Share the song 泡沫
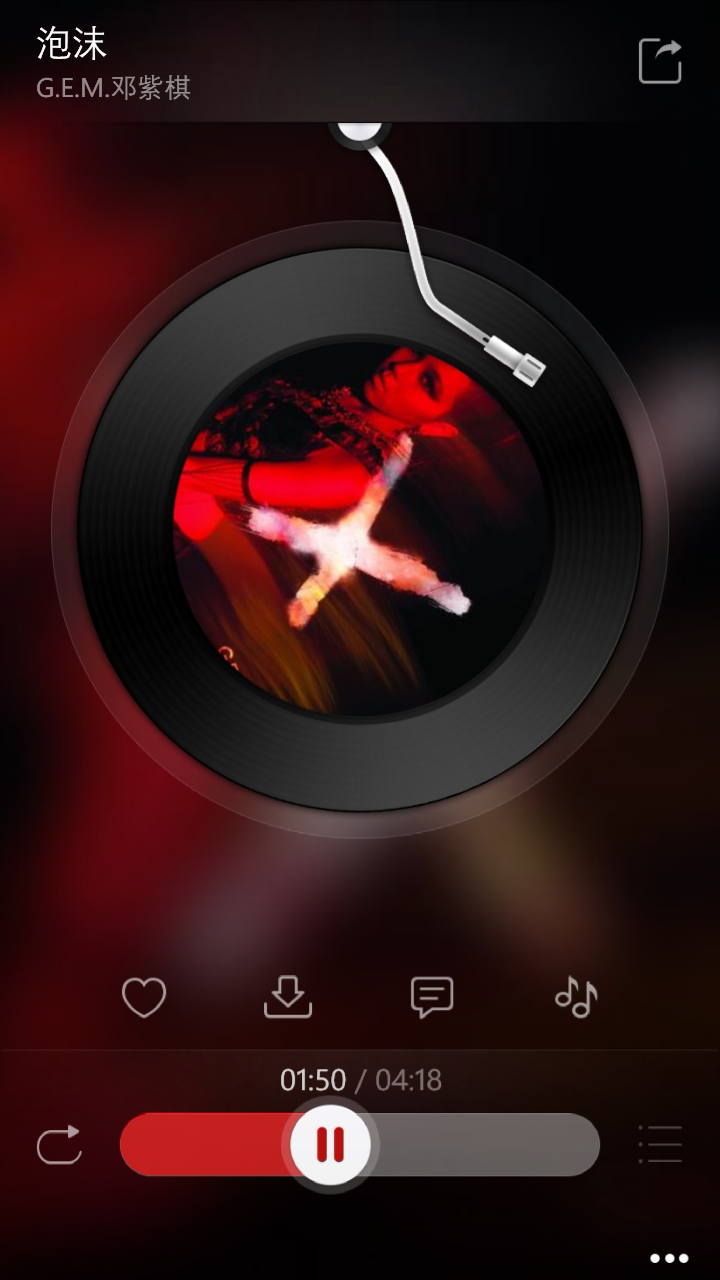The image size is (720, 1280). (660, 61)
